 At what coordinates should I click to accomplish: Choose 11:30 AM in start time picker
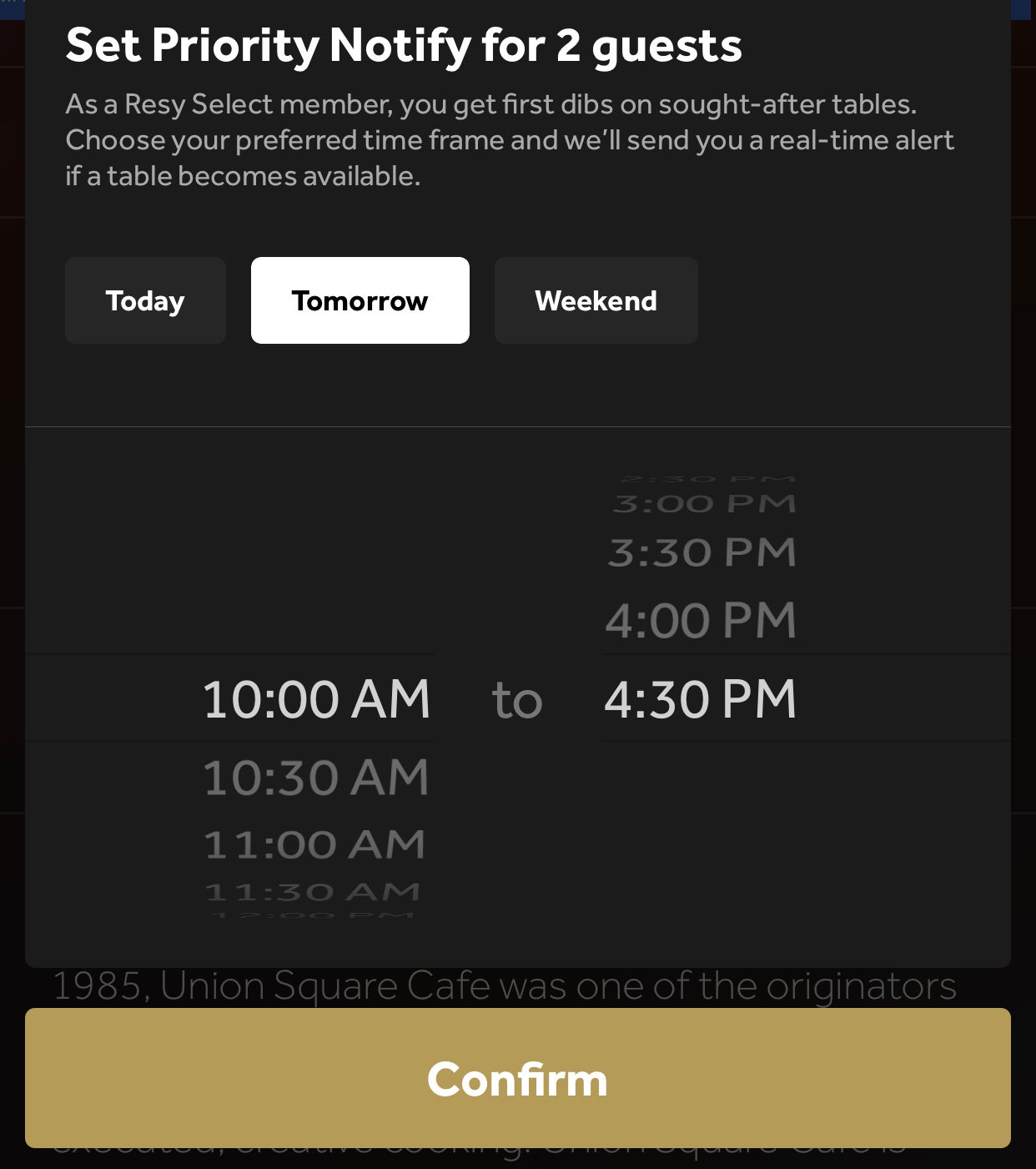tap(313, 892)
